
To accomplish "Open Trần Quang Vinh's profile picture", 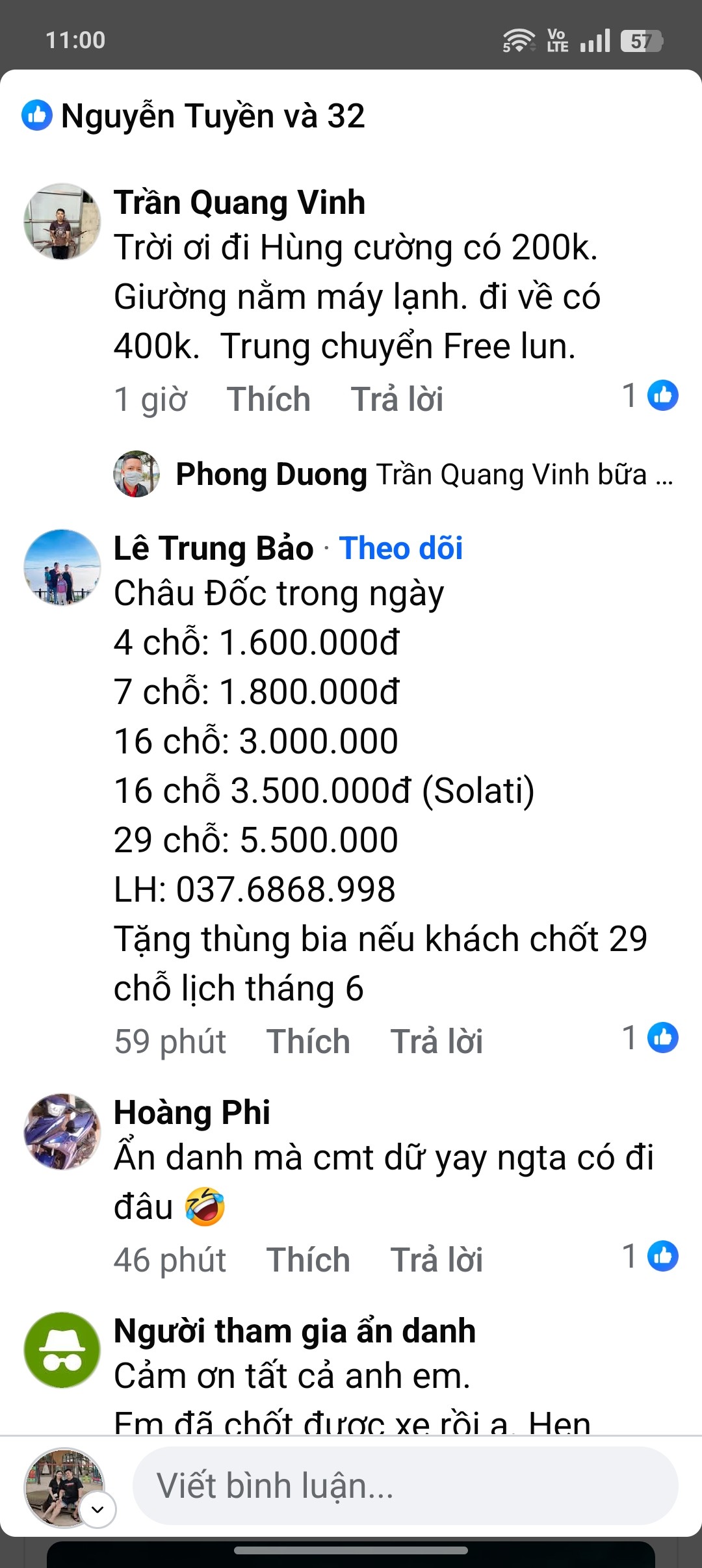I will point(62,221).
